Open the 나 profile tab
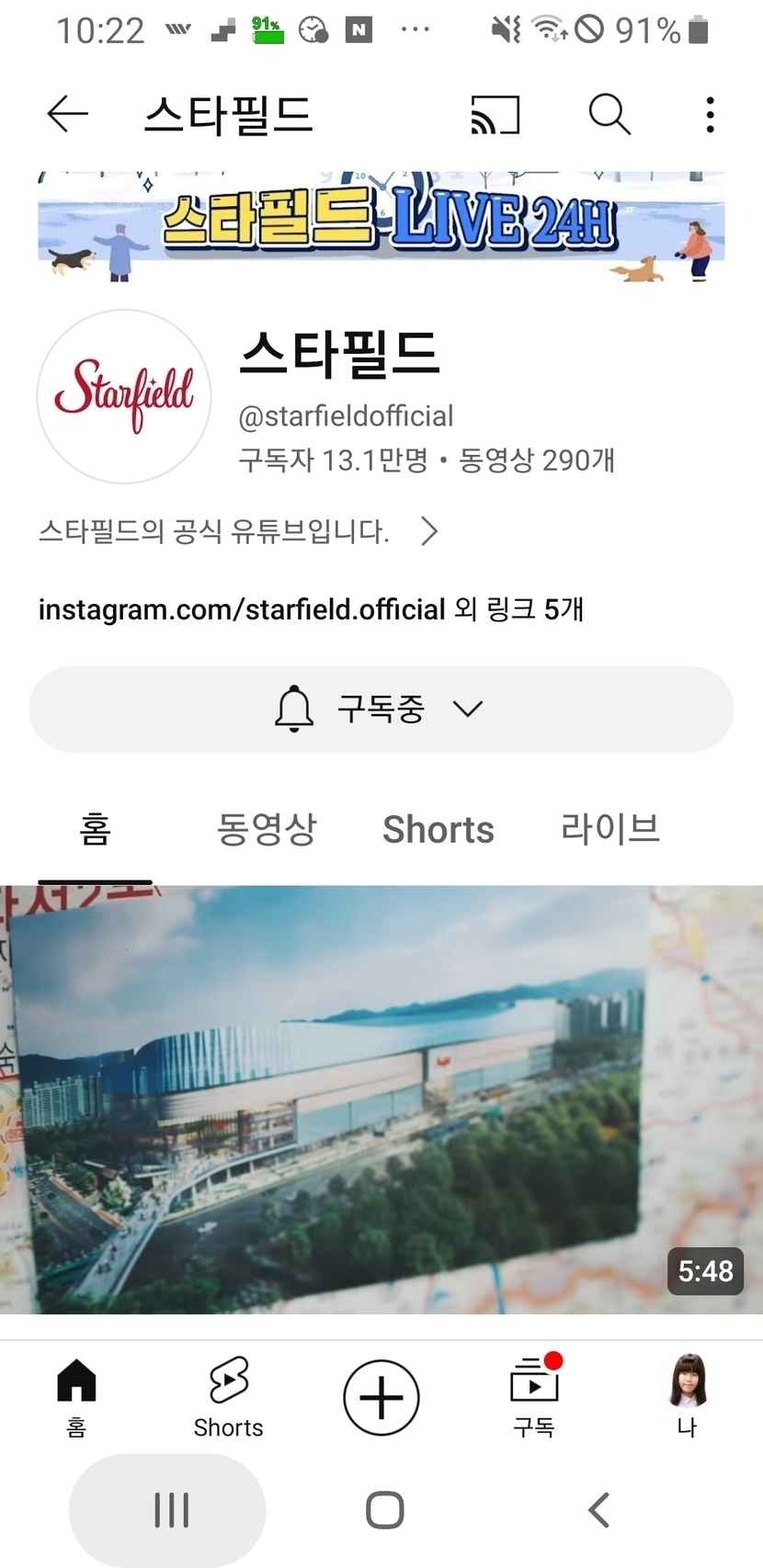The height and width of the screenshot is (1568, 763). 687,1396
